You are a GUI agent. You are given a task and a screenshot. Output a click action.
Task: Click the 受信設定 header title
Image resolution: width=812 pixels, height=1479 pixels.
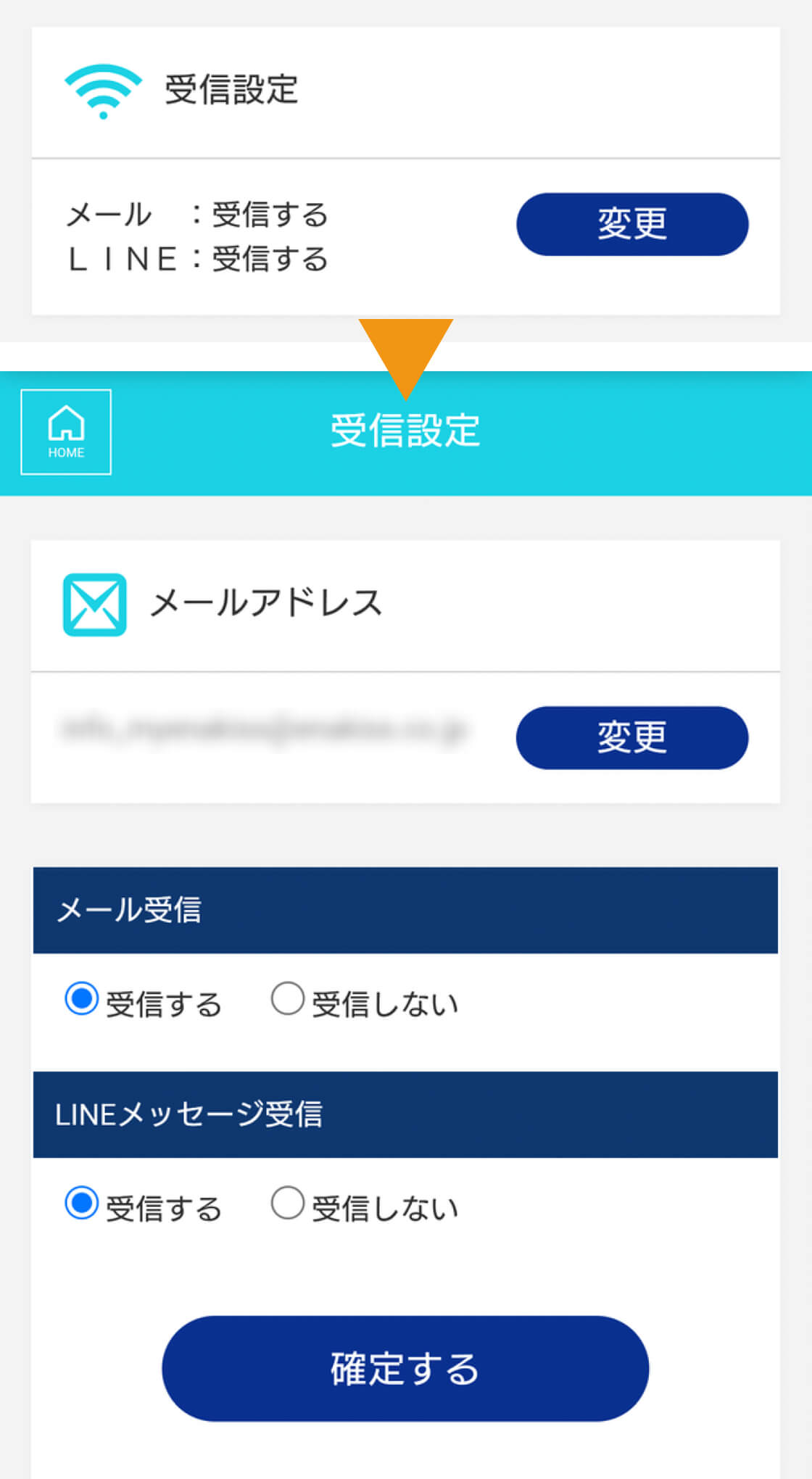click(405, 431)
